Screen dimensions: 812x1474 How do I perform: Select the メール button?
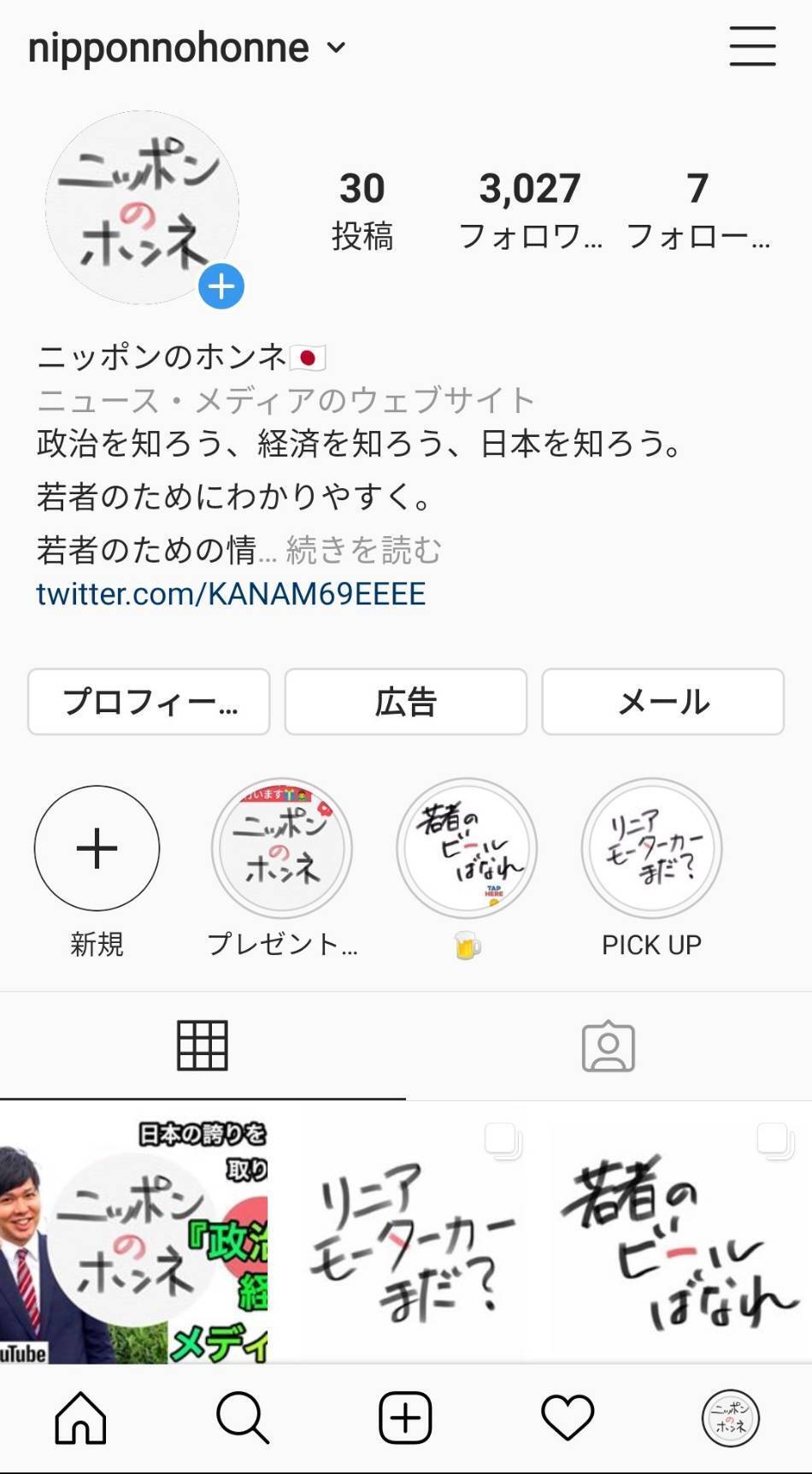point(662,702)
